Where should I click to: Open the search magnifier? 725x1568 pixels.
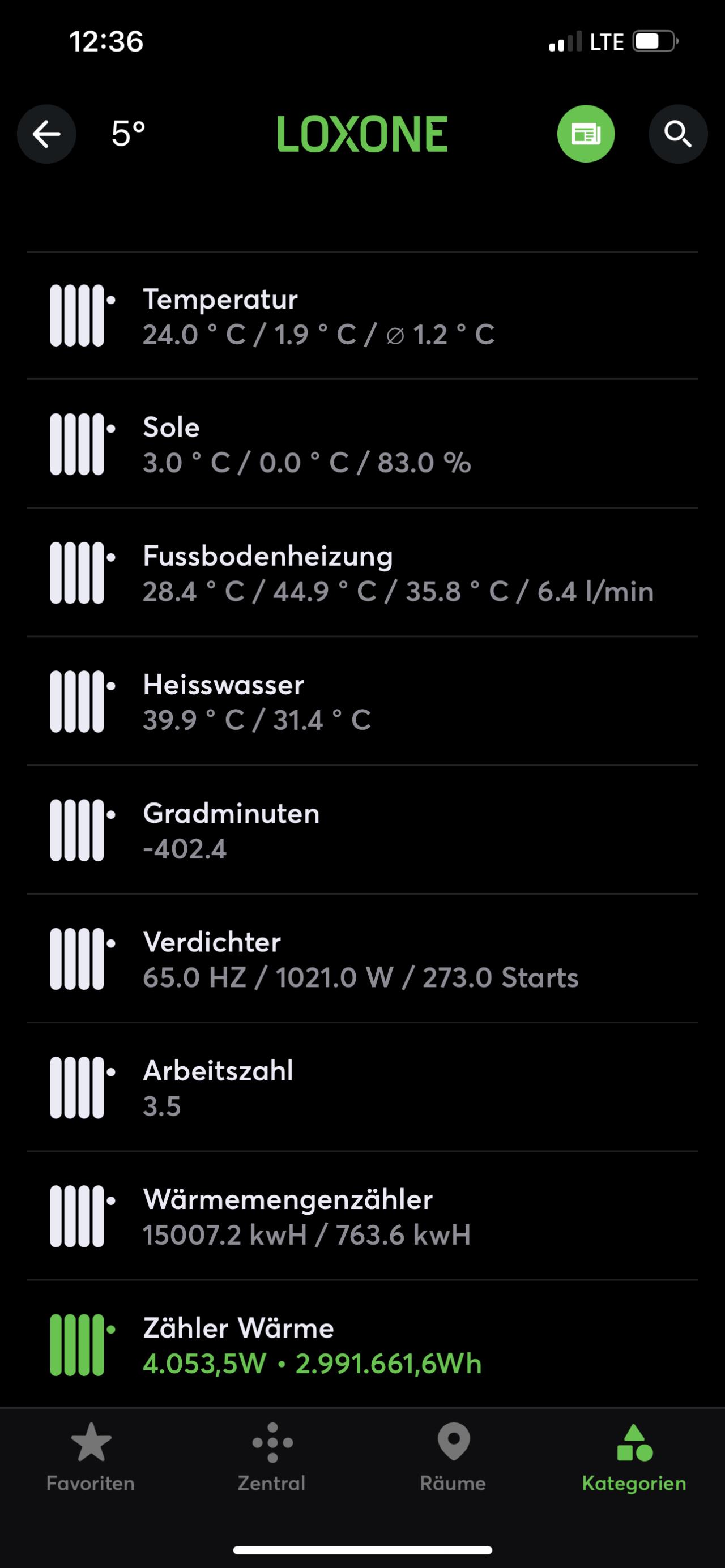(x=677, y=134)
